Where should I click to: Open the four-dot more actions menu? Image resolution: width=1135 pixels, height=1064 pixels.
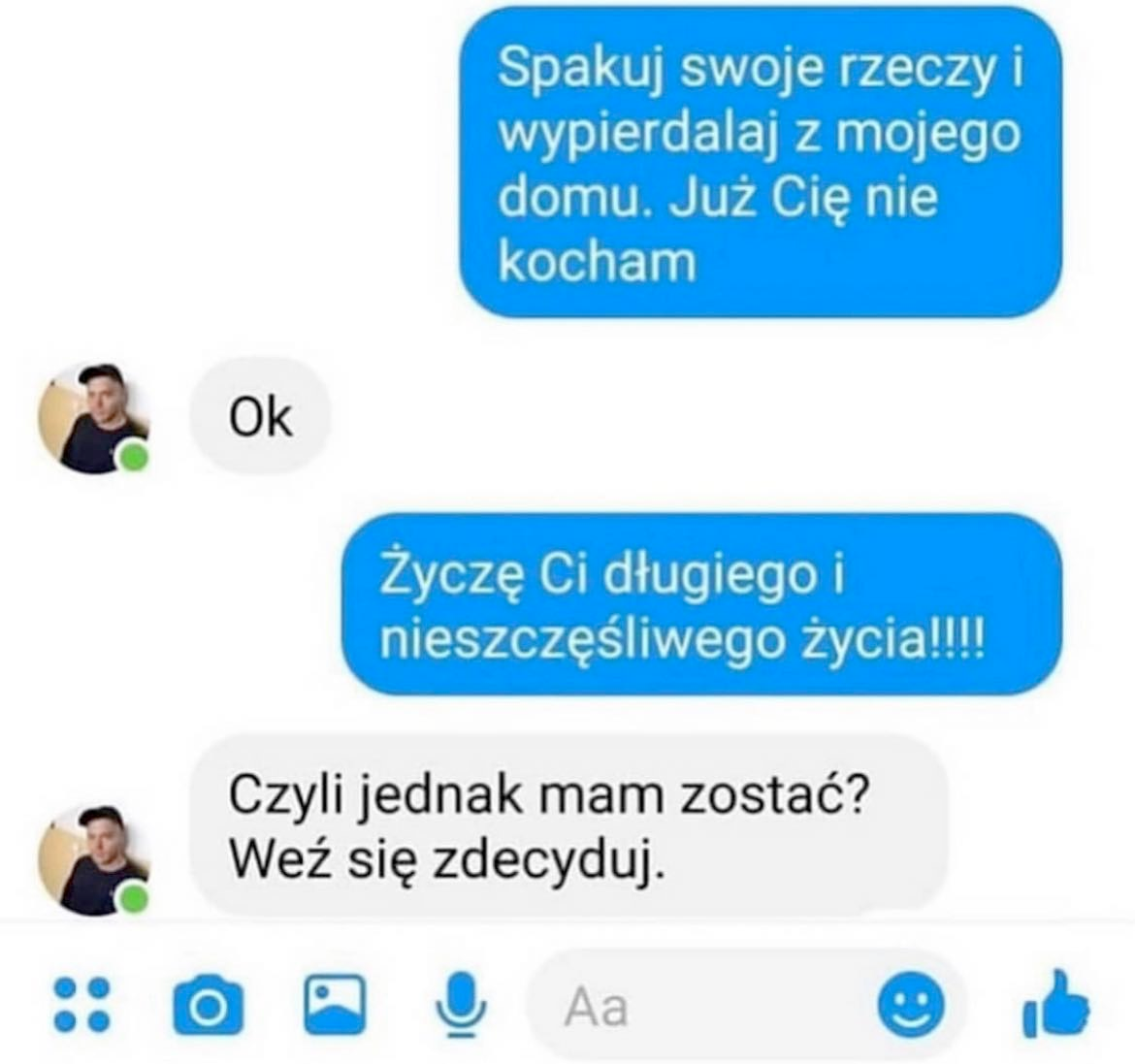81,1005
